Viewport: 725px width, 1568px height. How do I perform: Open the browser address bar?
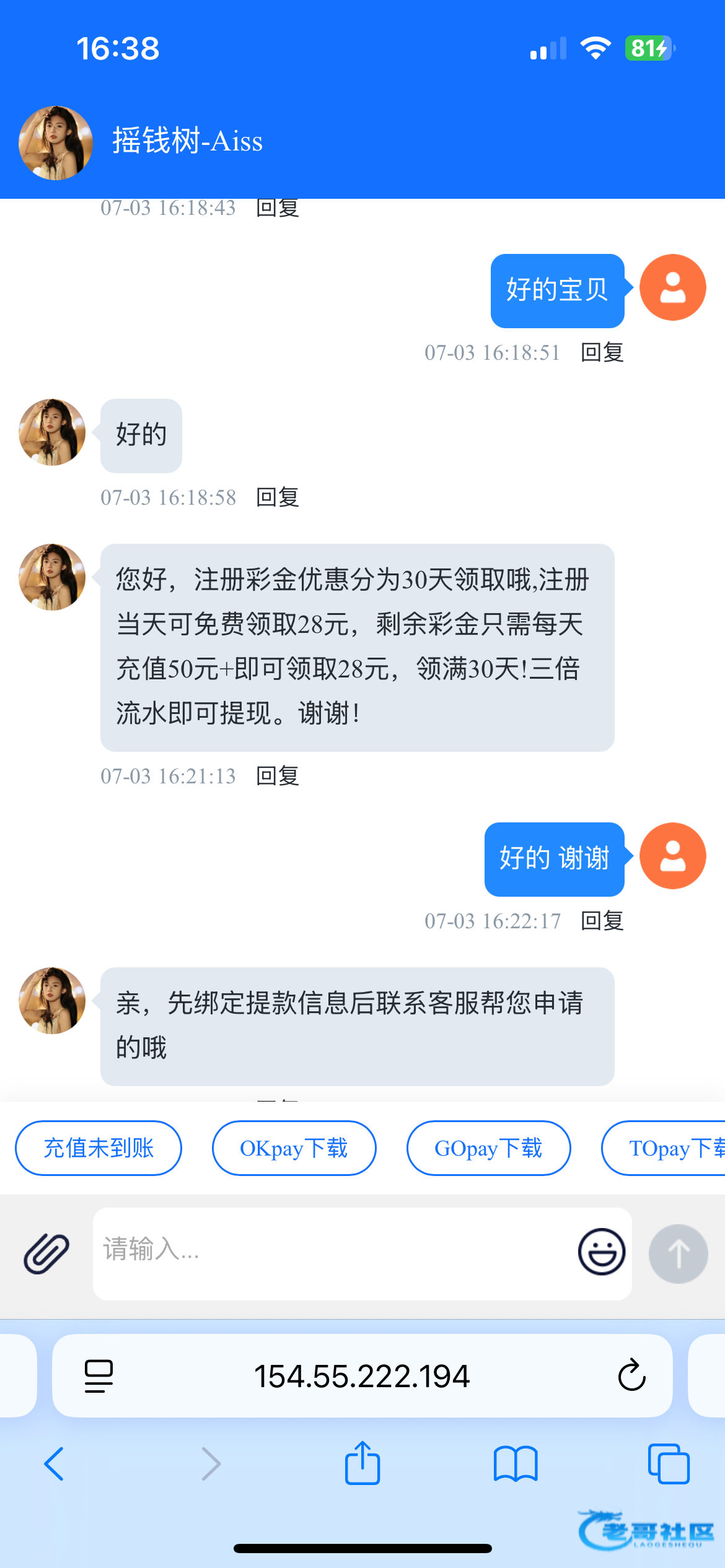pyautogui.click(x=362, y=1376)
